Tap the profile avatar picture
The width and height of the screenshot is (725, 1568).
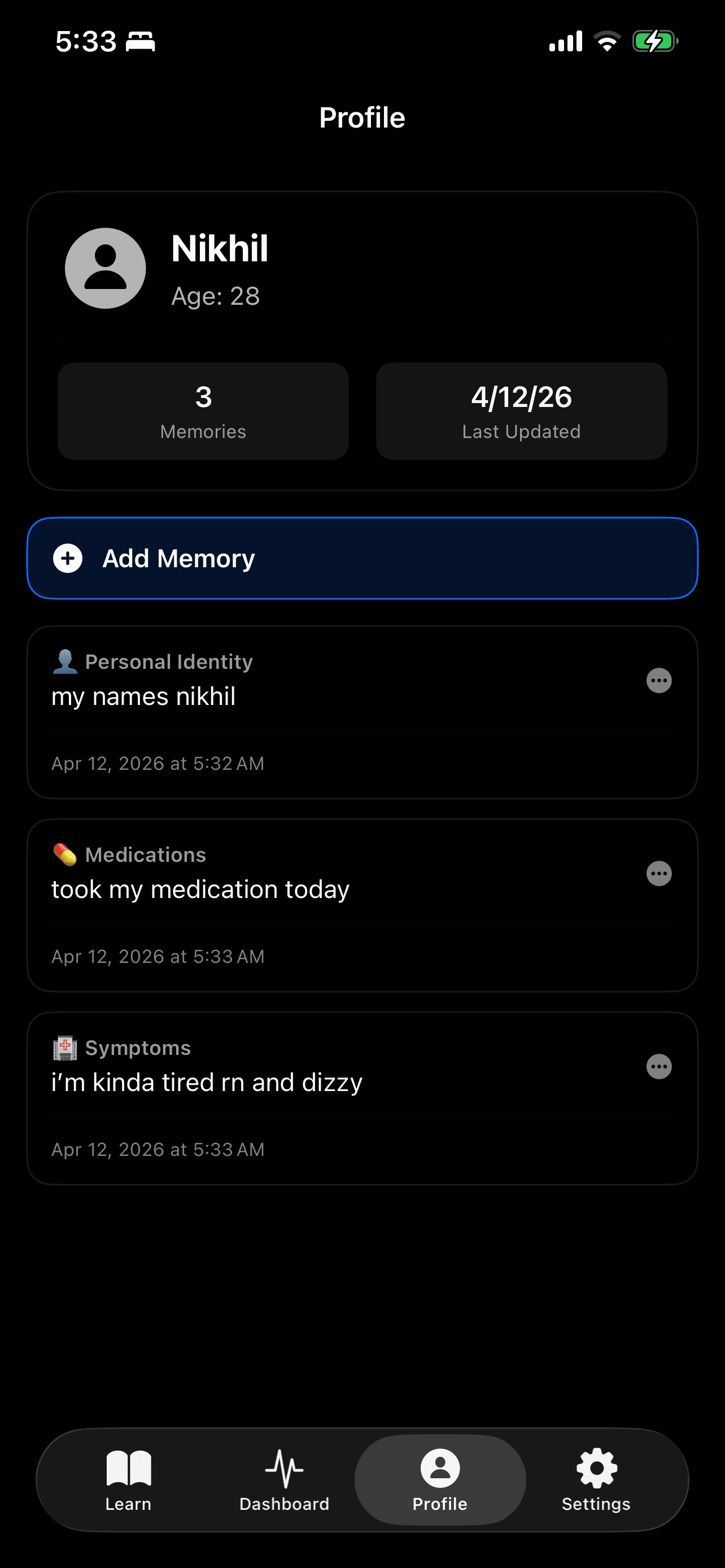click(x=104, y=268)
